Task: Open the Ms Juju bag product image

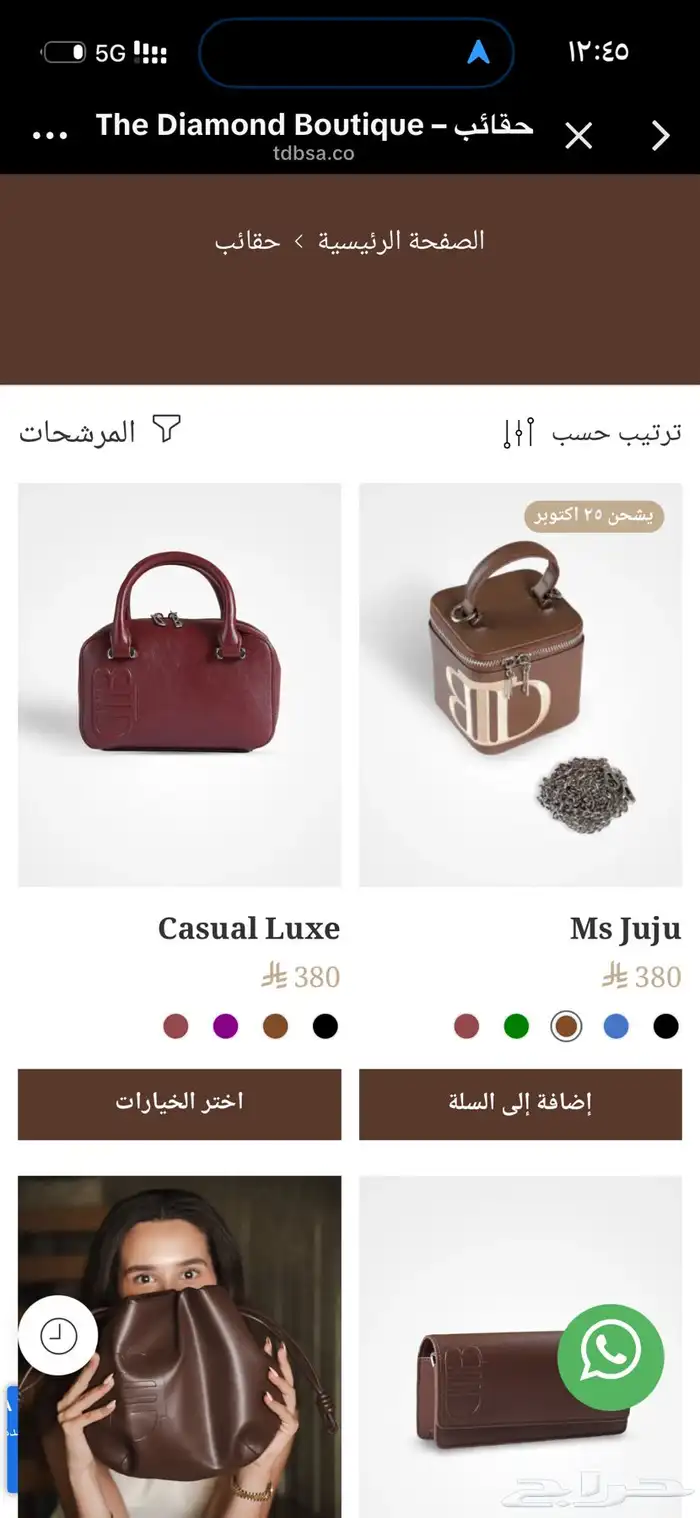Action: (520, 684)
